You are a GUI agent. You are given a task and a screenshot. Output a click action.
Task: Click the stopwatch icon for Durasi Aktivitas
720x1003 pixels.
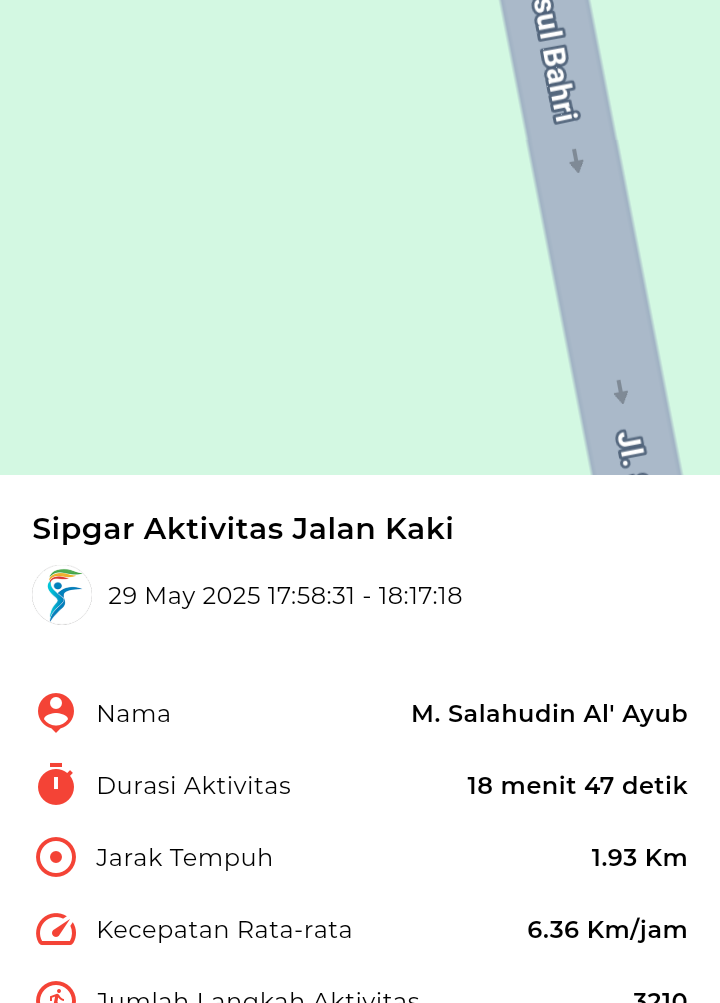55,785
